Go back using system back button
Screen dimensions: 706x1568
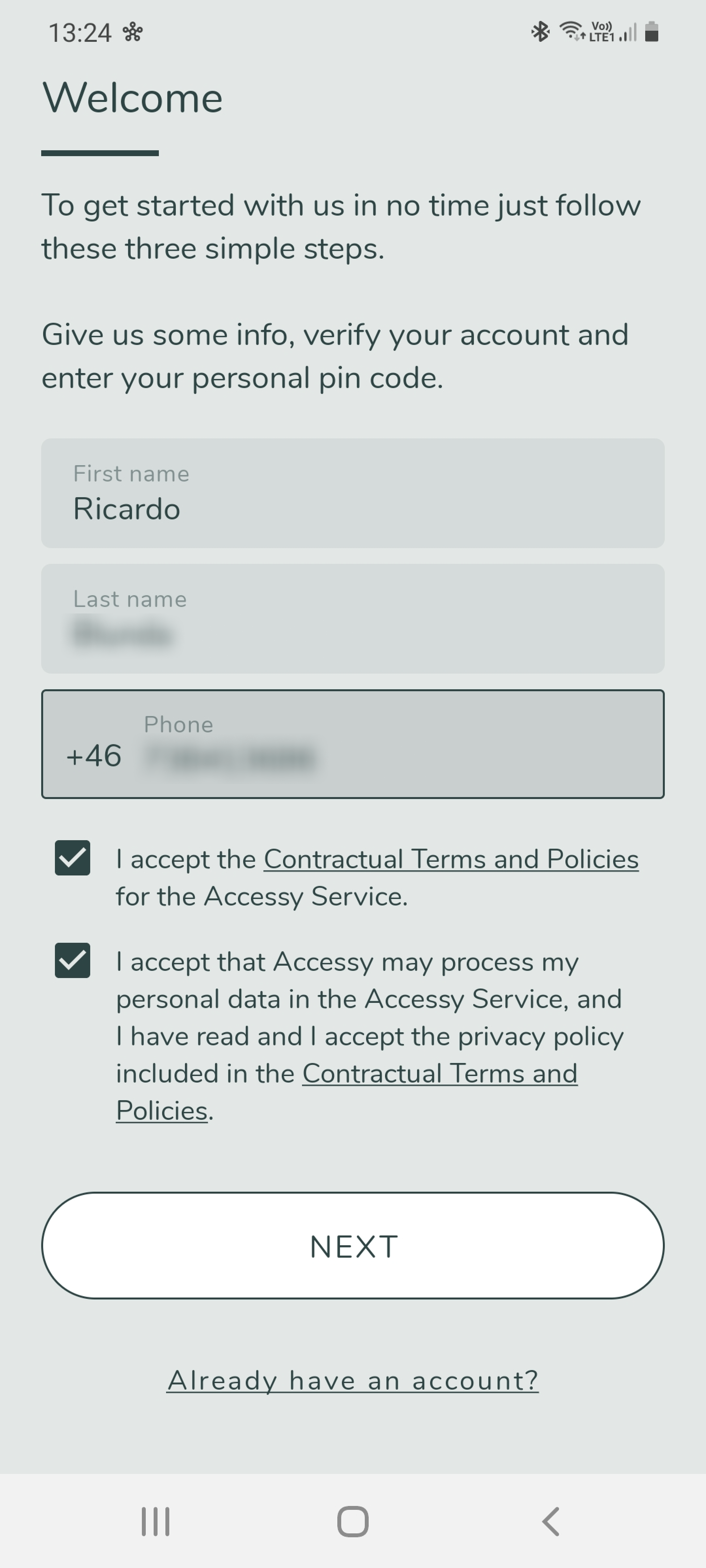click(551, 1522)
